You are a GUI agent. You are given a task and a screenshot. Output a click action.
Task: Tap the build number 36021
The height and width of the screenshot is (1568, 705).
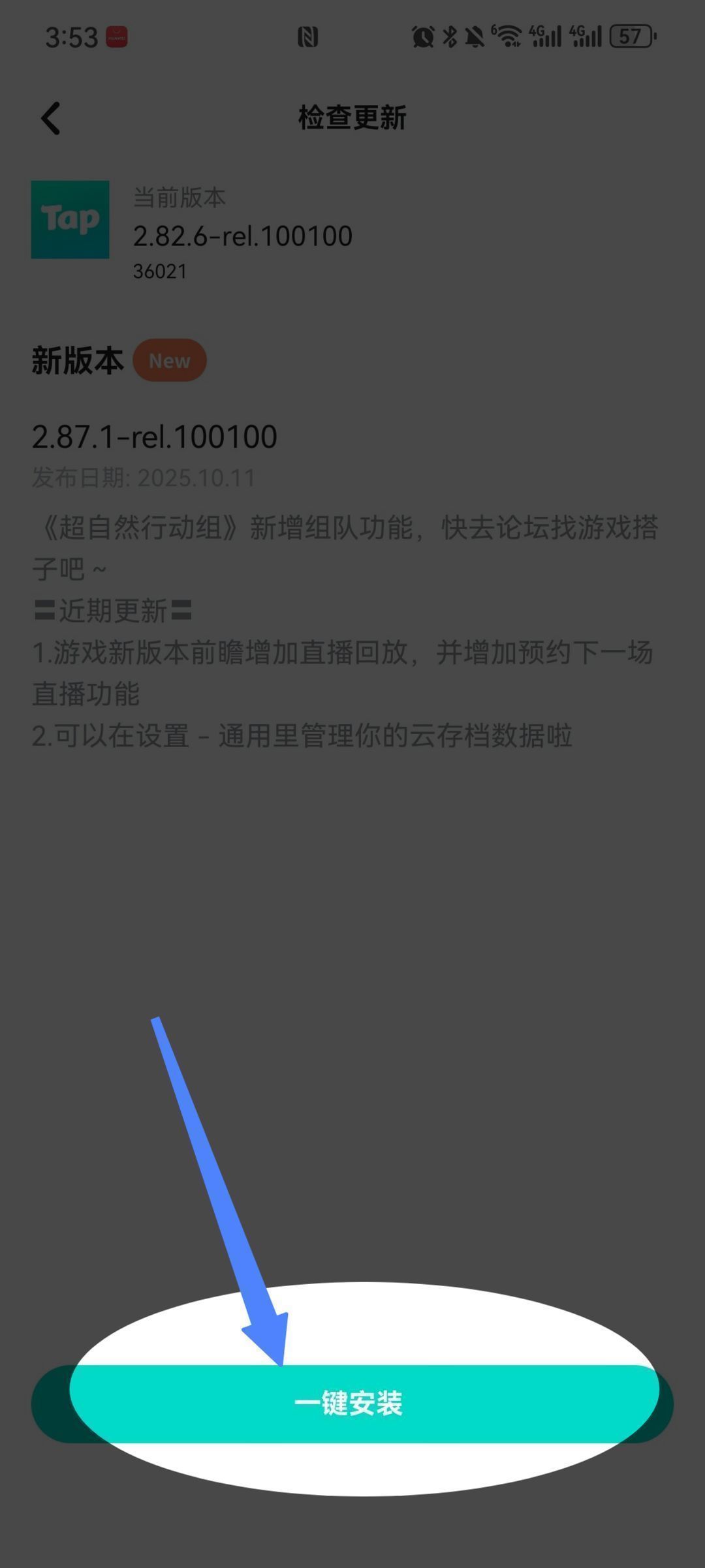159,271
